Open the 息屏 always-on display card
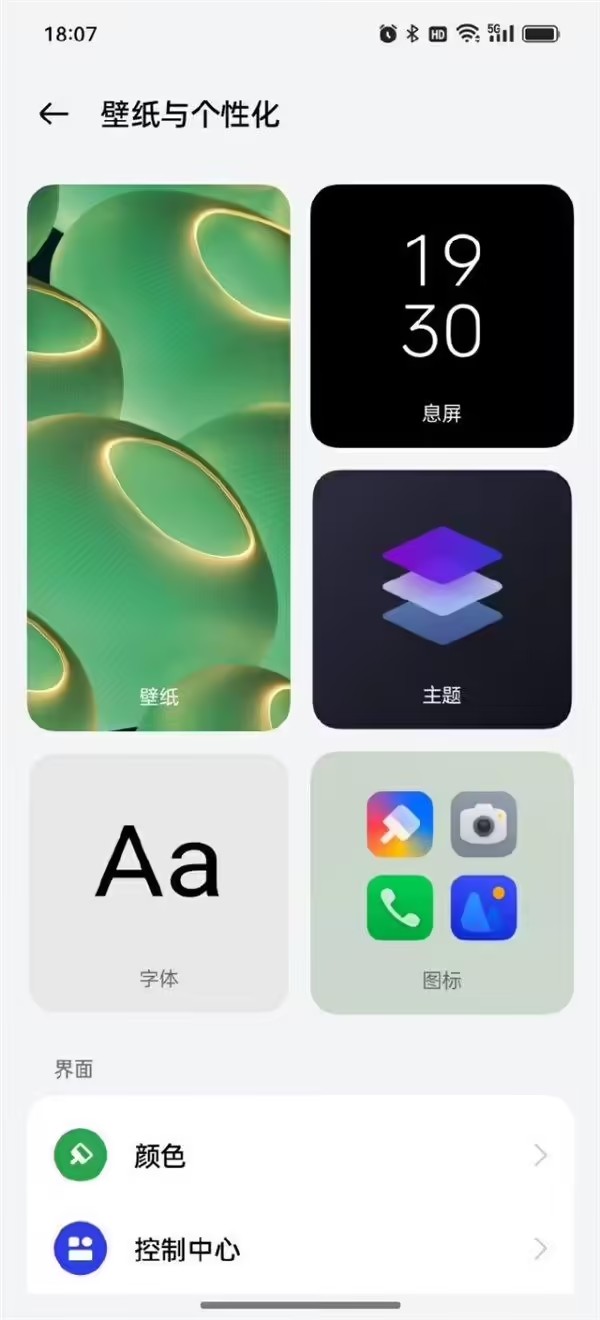The width and height of the screenshot is (600, 1320). pyautogui.click(x=442, y=316)
